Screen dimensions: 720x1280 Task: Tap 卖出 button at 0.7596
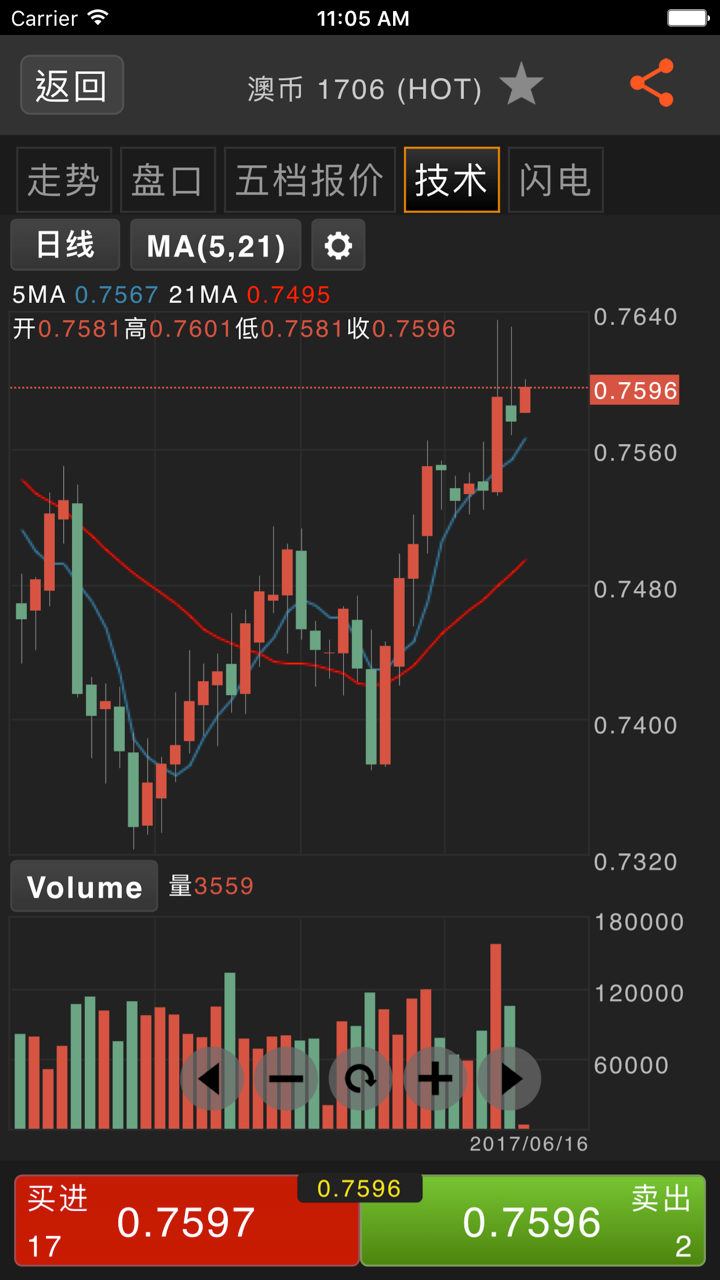(x=533, y=1221)
